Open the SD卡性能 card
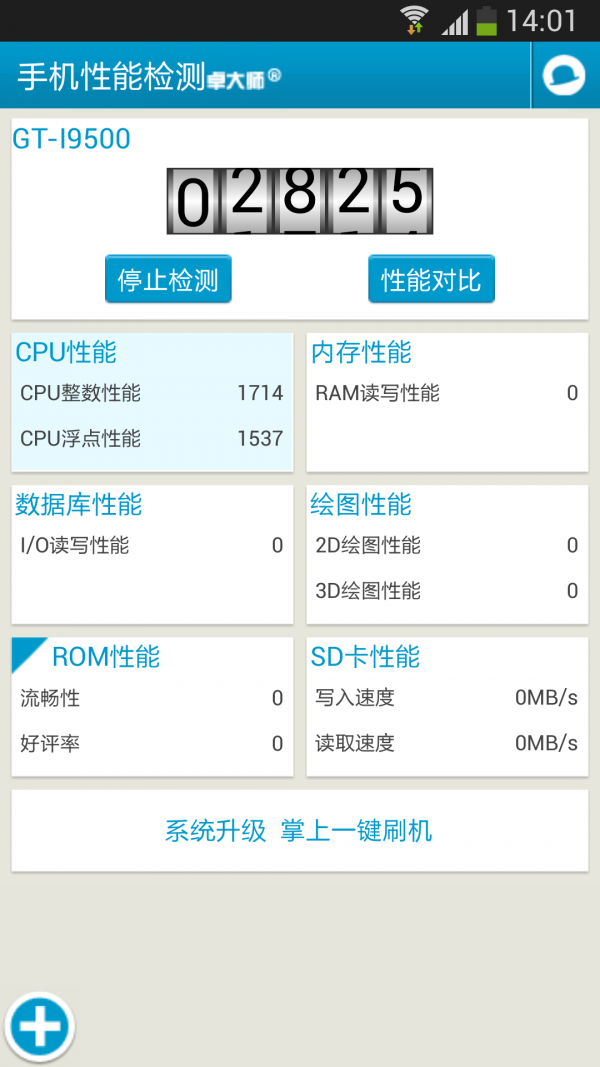Viewport: 600px width, 1067px height. pos(447,706)
